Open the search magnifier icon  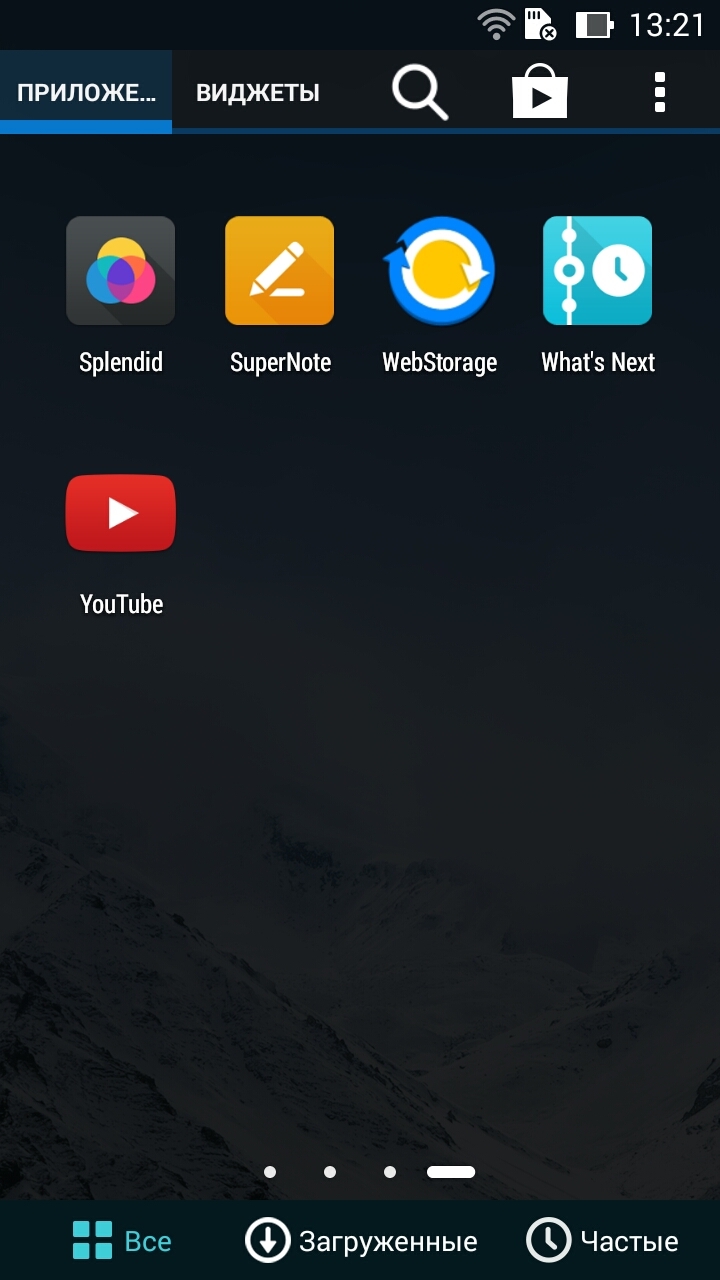tap(419, 92)
